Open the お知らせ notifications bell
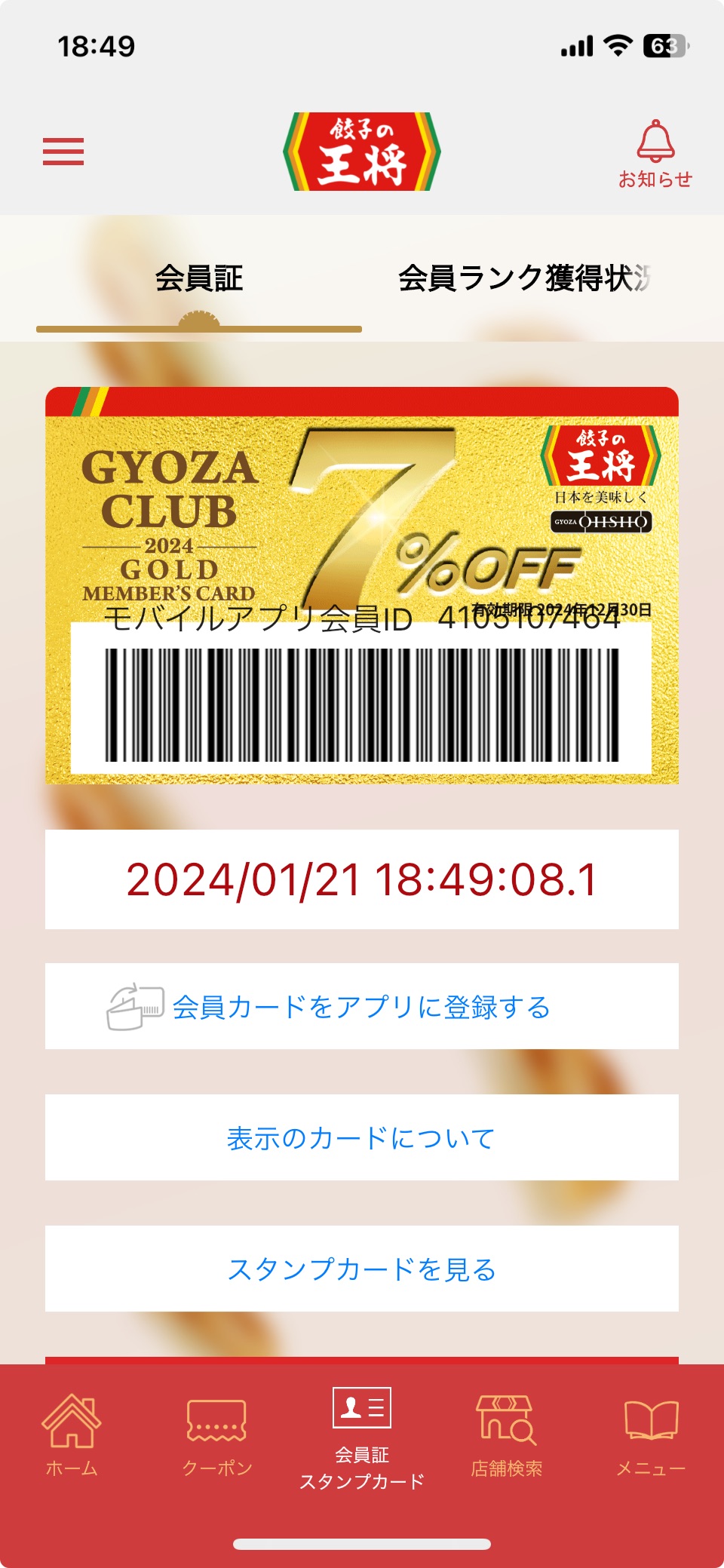This screenshot has width=724, height=1568. pyautogui.click(x=655, y=154)
